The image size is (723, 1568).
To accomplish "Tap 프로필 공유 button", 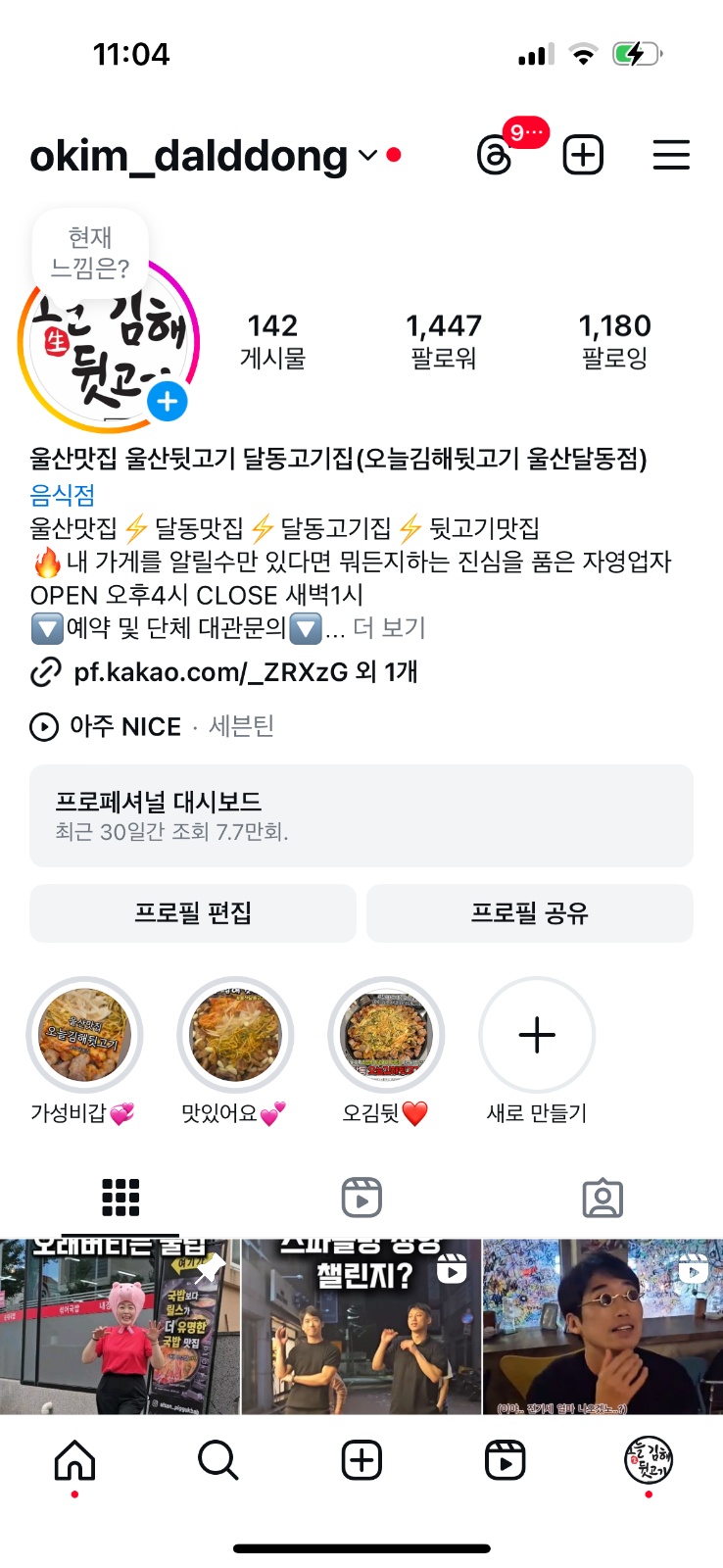I will pyautogui.click(x=529, y=913).
